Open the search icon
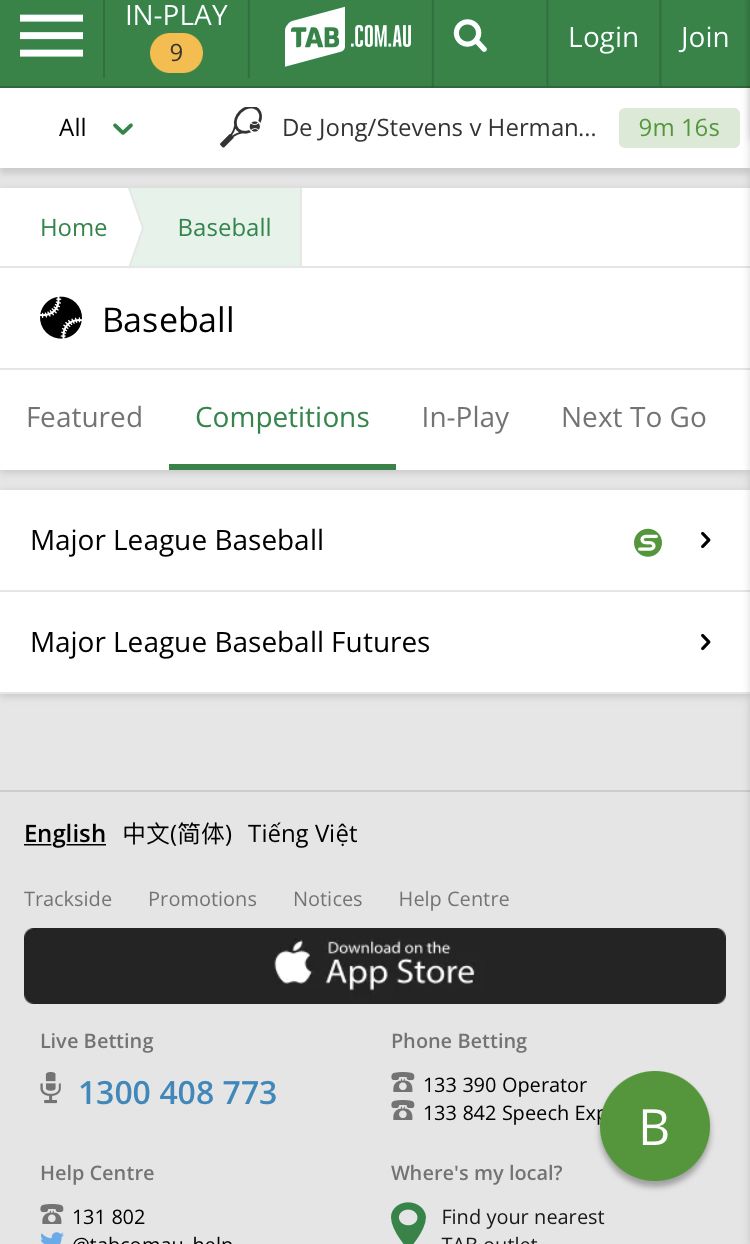This screenshot has height=1244, width=750. (470, 38)
